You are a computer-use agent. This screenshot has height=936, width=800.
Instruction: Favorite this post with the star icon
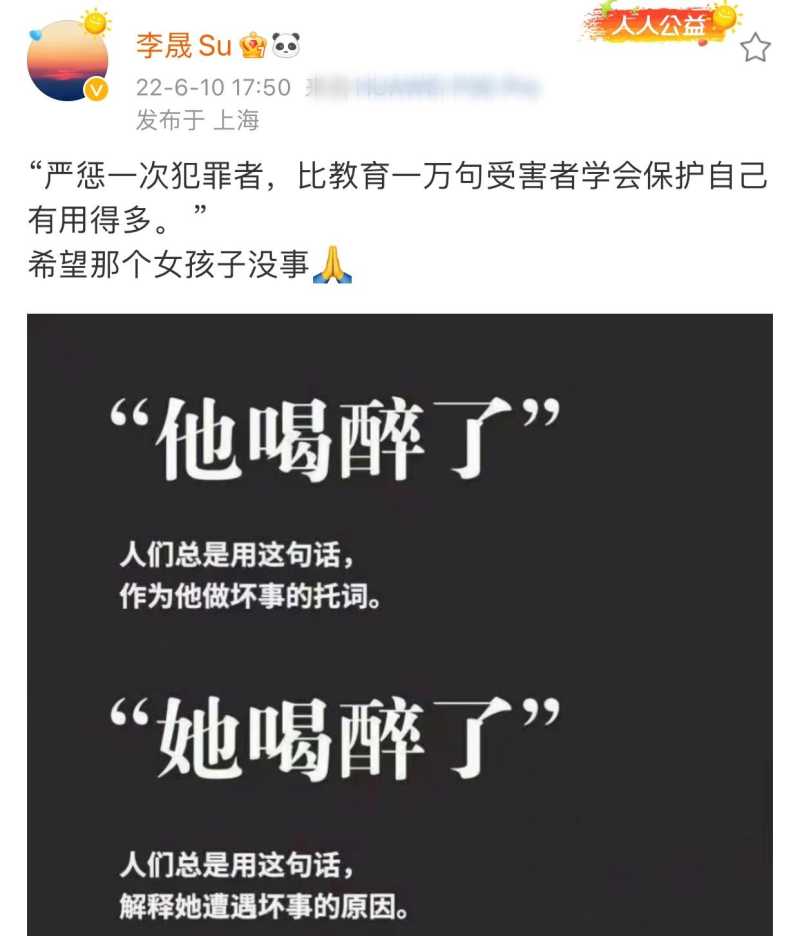[755, 47]
